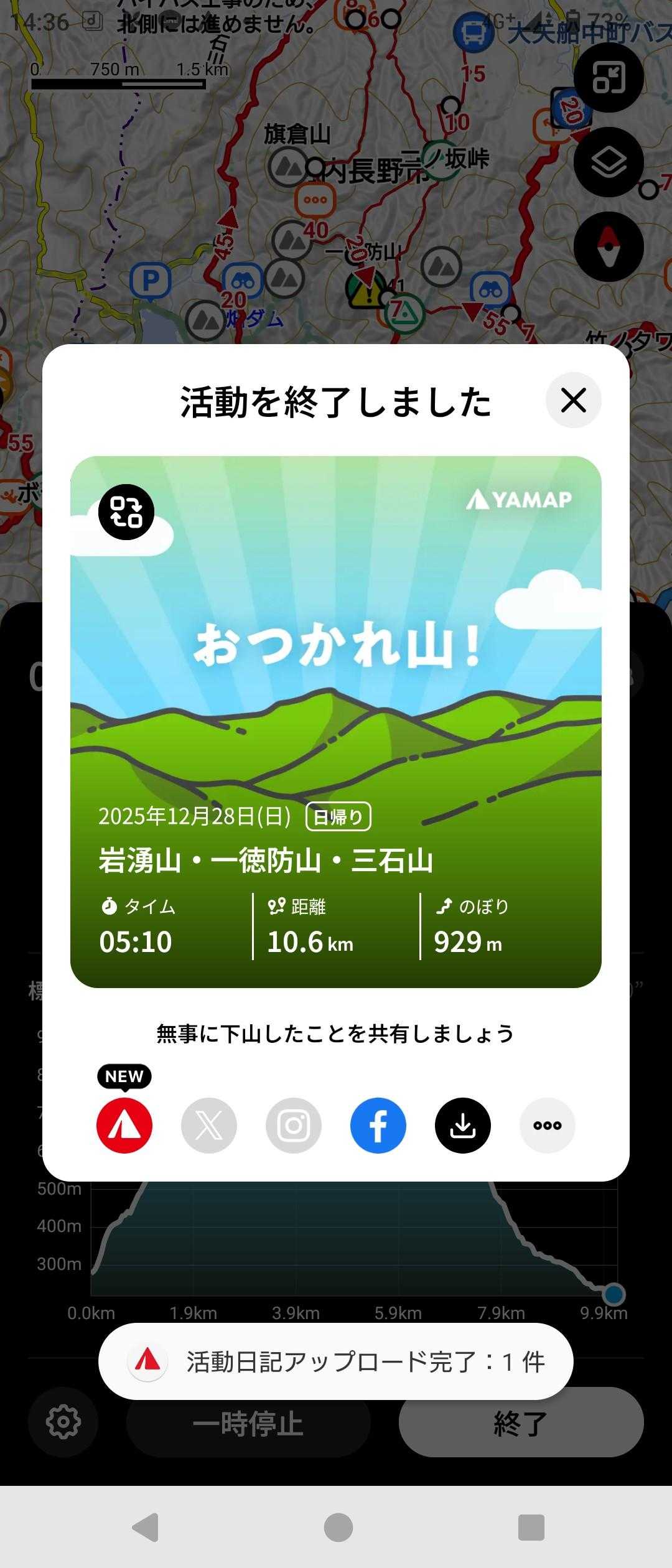
Task: Download the activity card image
Action: (463, 1126)
